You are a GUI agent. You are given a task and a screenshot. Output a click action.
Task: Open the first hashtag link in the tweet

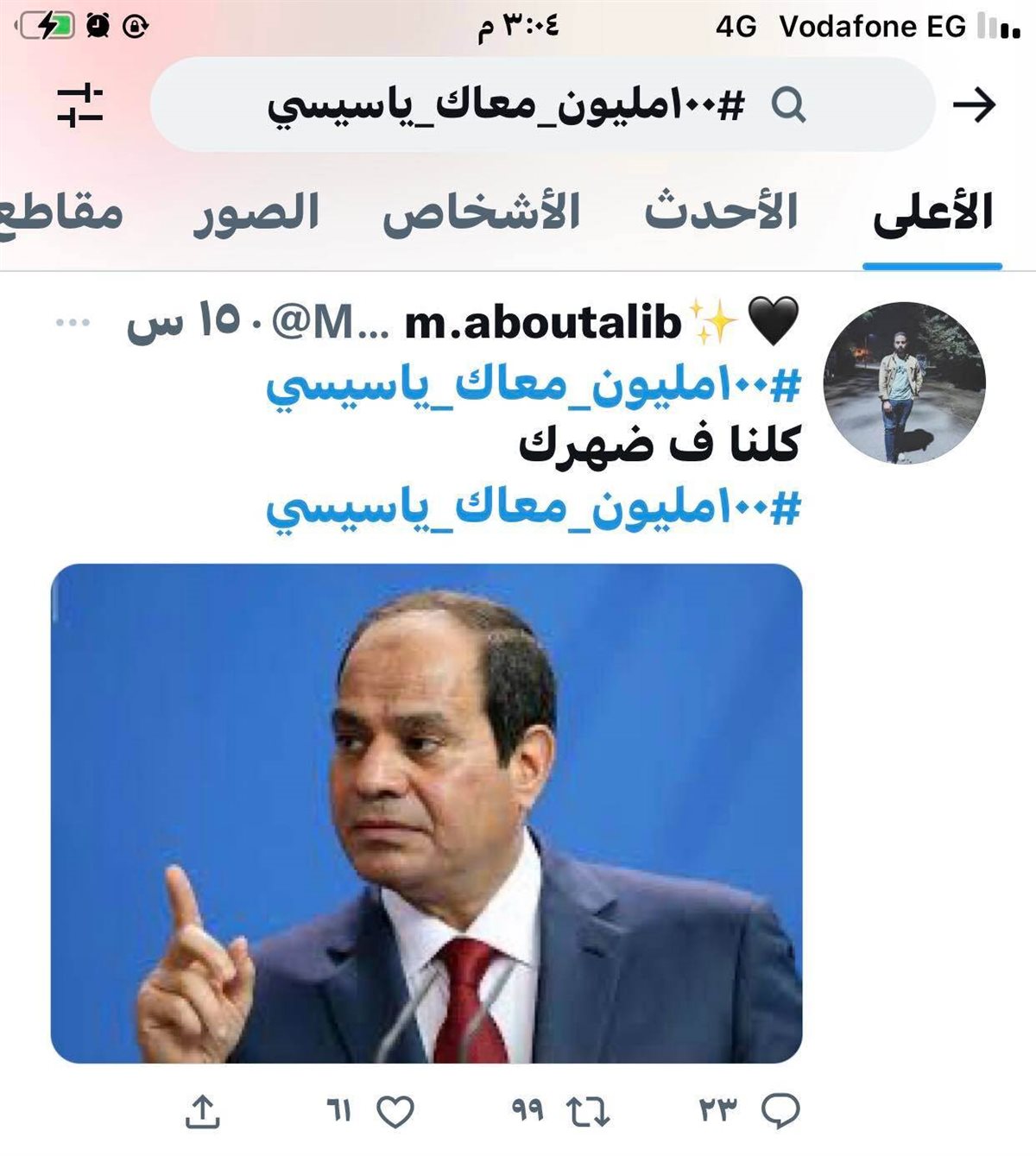pyautogui.click(x=533, y=385)
